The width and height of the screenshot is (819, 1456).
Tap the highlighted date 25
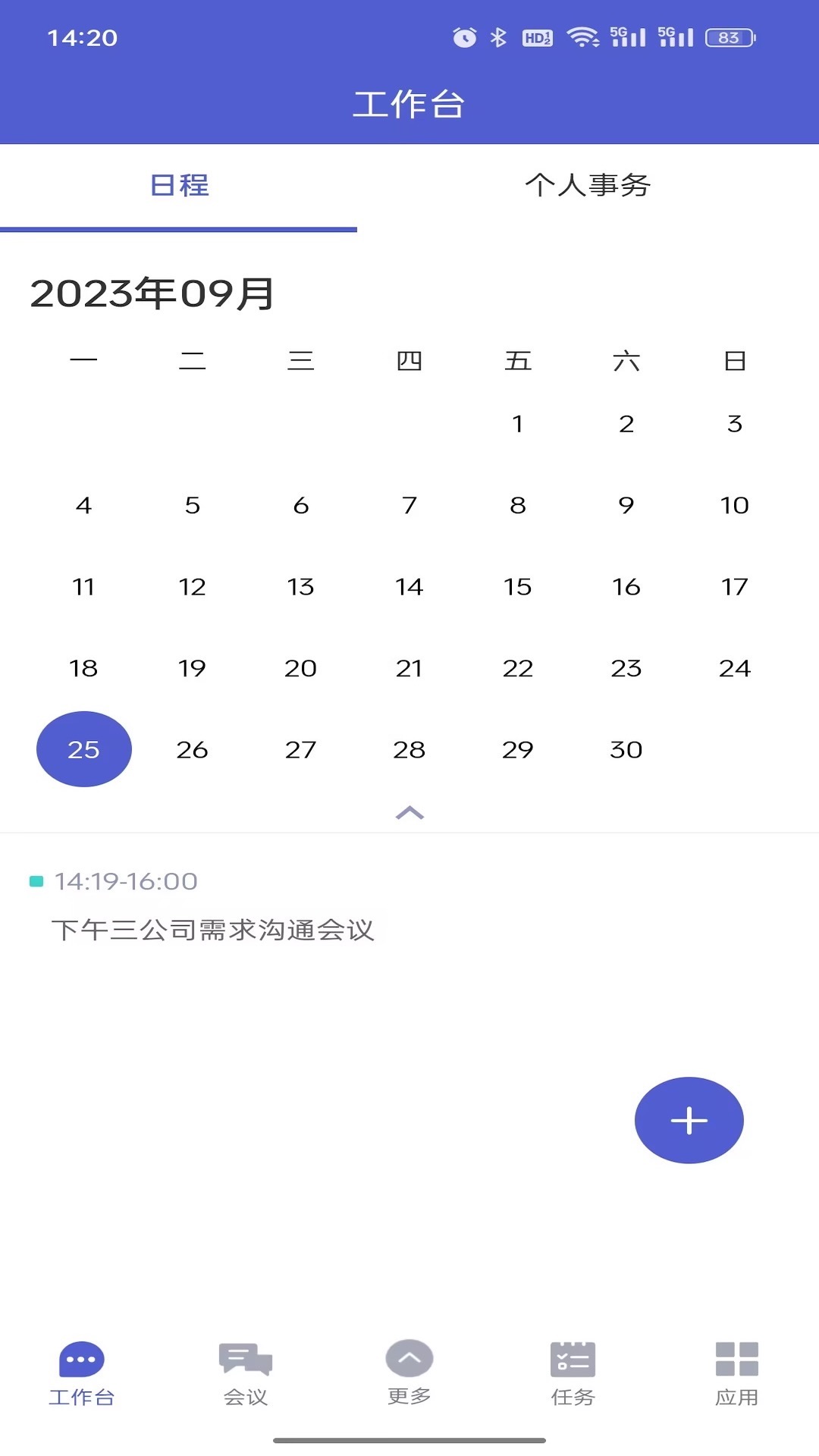83,749
